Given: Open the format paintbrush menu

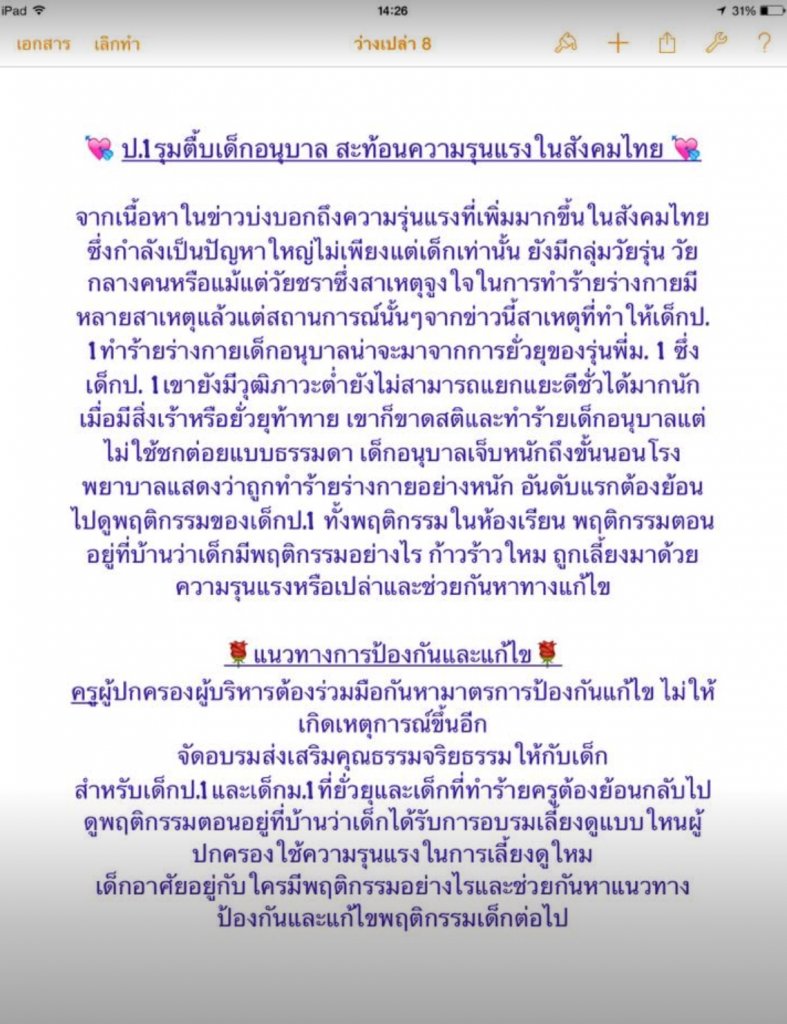Looking at the screenshot, I should point(566,43).
